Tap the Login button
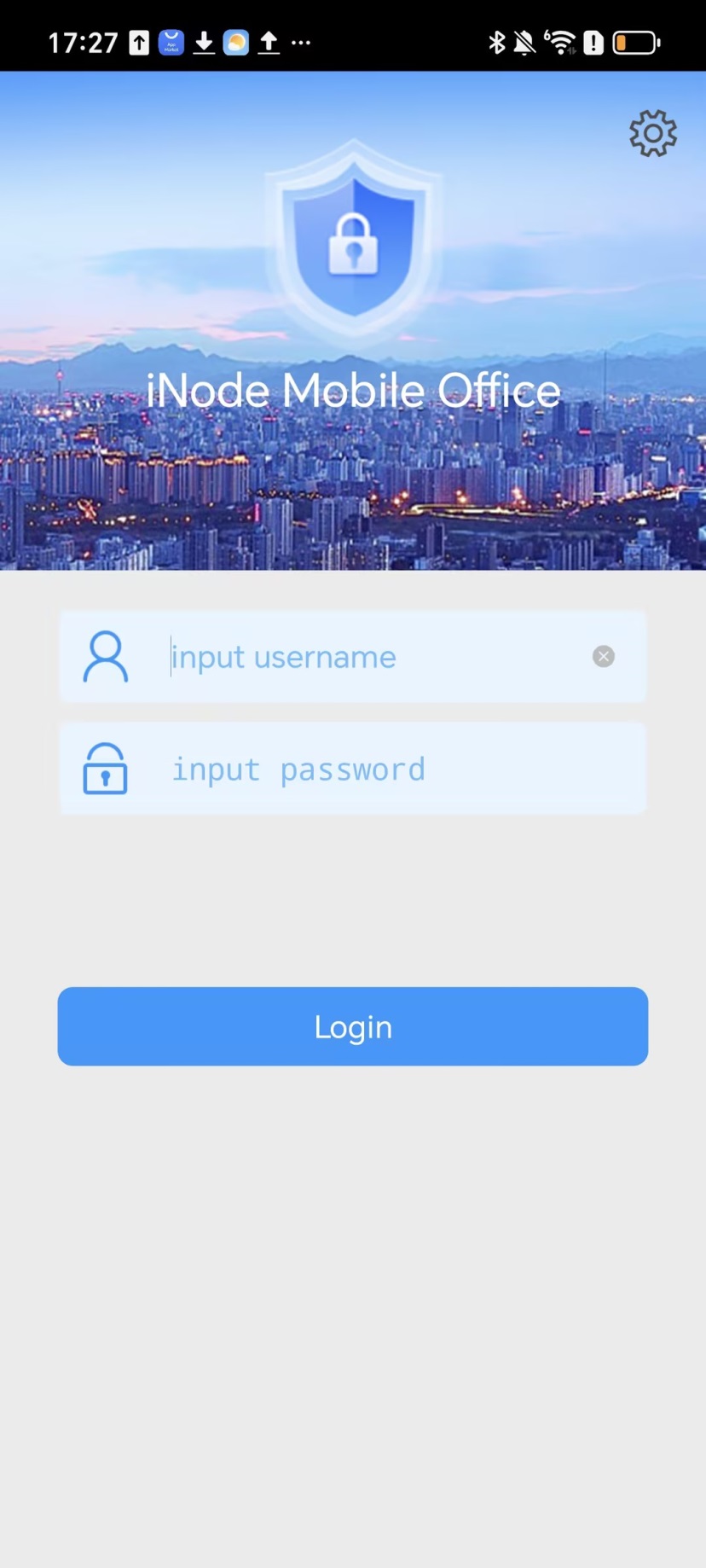 [353, 1026]
